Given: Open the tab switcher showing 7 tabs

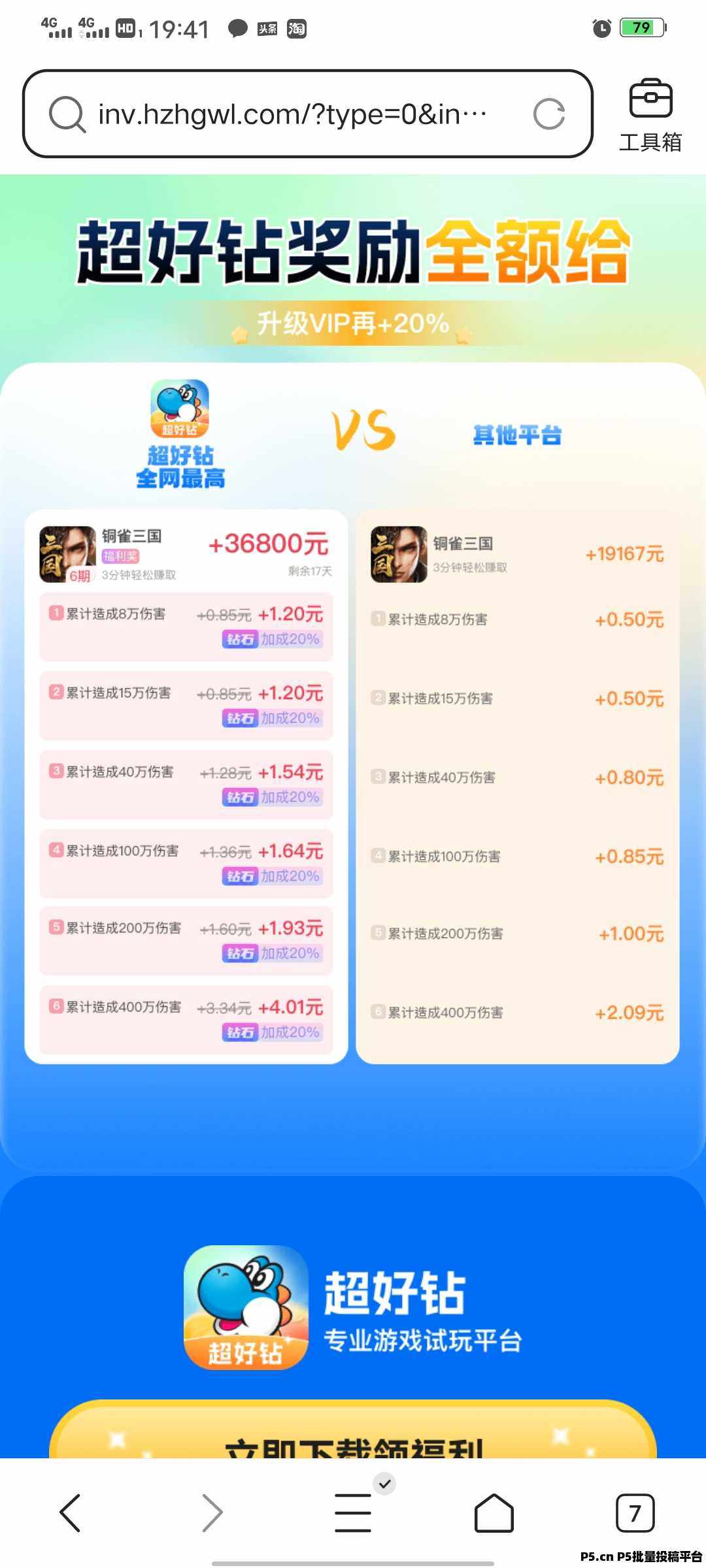Looking at the screenshot, I should coord(635,1512).
